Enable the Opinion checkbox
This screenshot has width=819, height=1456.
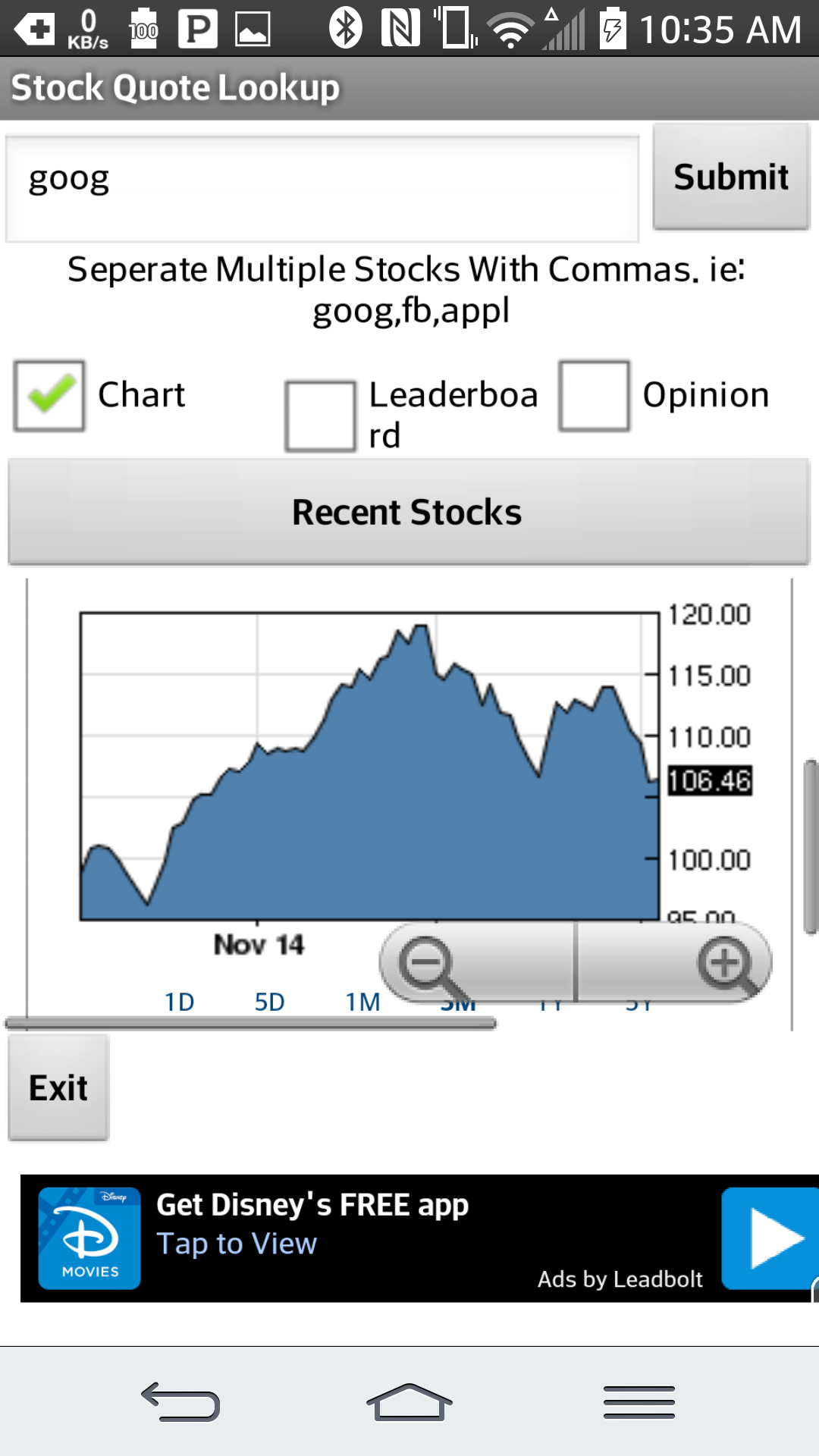point(595,395)
